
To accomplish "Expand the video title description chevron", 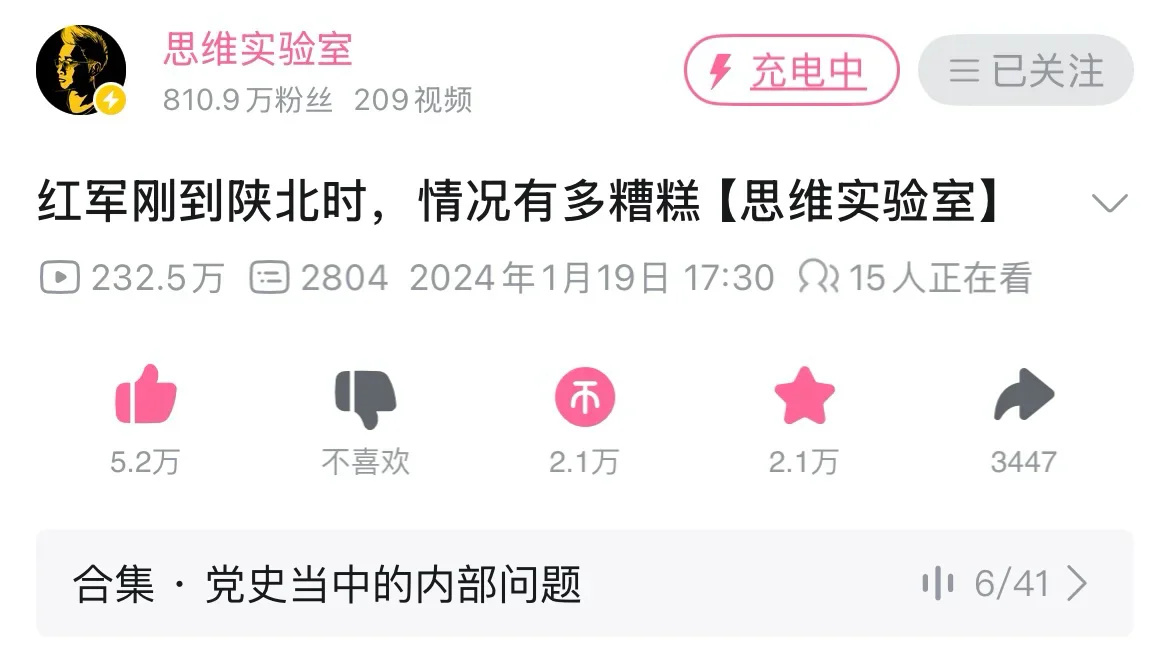I will [1109, 202].
